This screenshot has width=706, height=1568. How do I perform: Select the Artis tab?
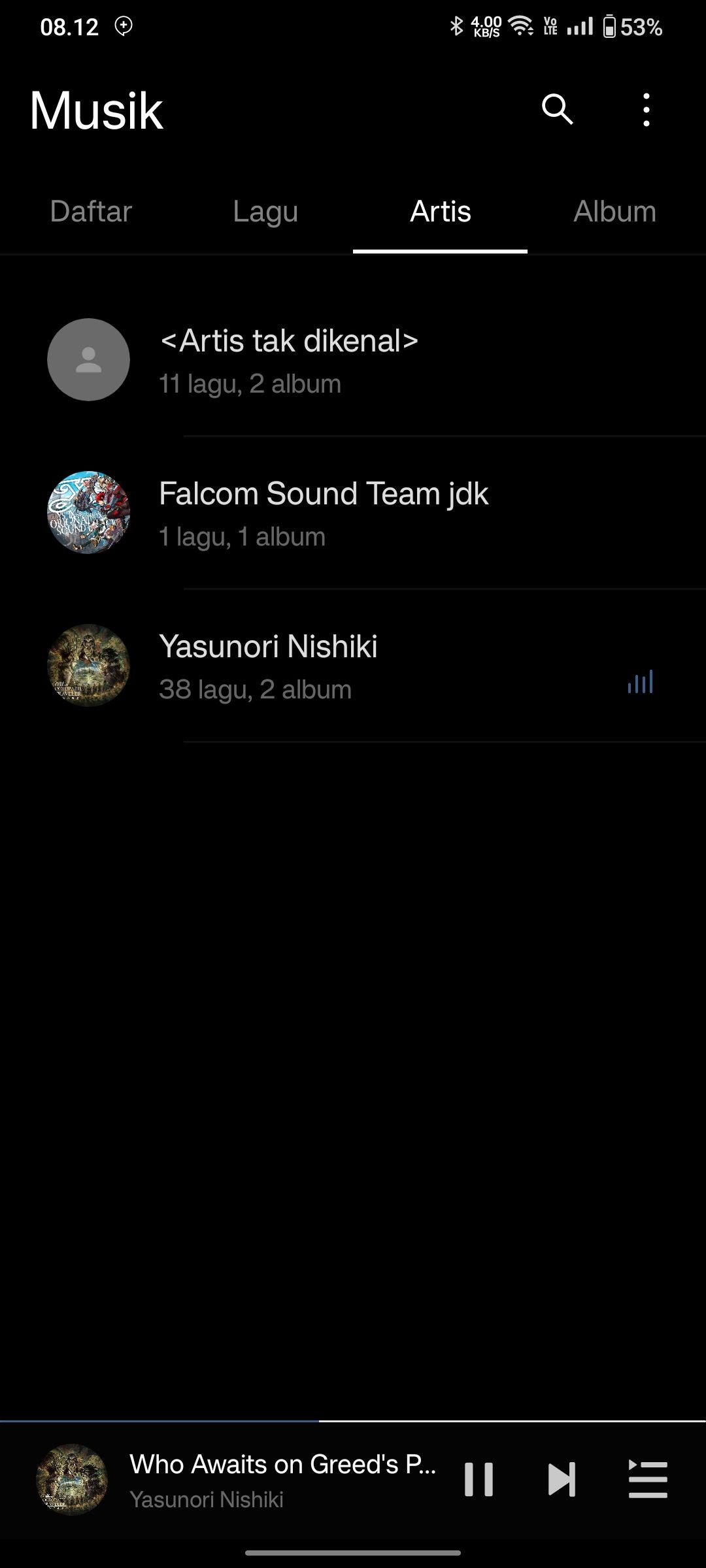point(441,212)
